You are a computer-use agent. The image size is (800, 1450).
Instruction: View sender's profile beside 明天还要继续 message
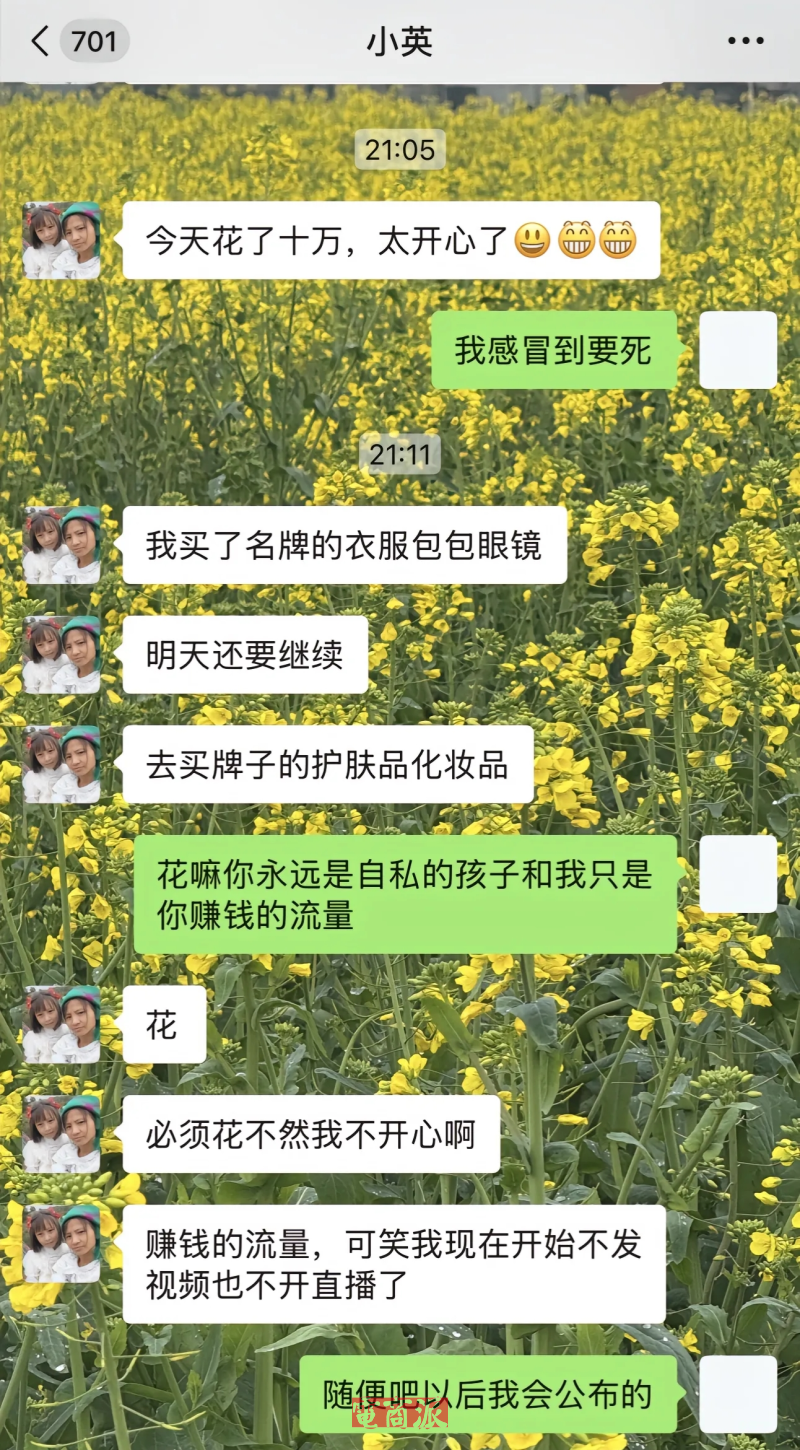pyautogui.click(x=62, y=655)
